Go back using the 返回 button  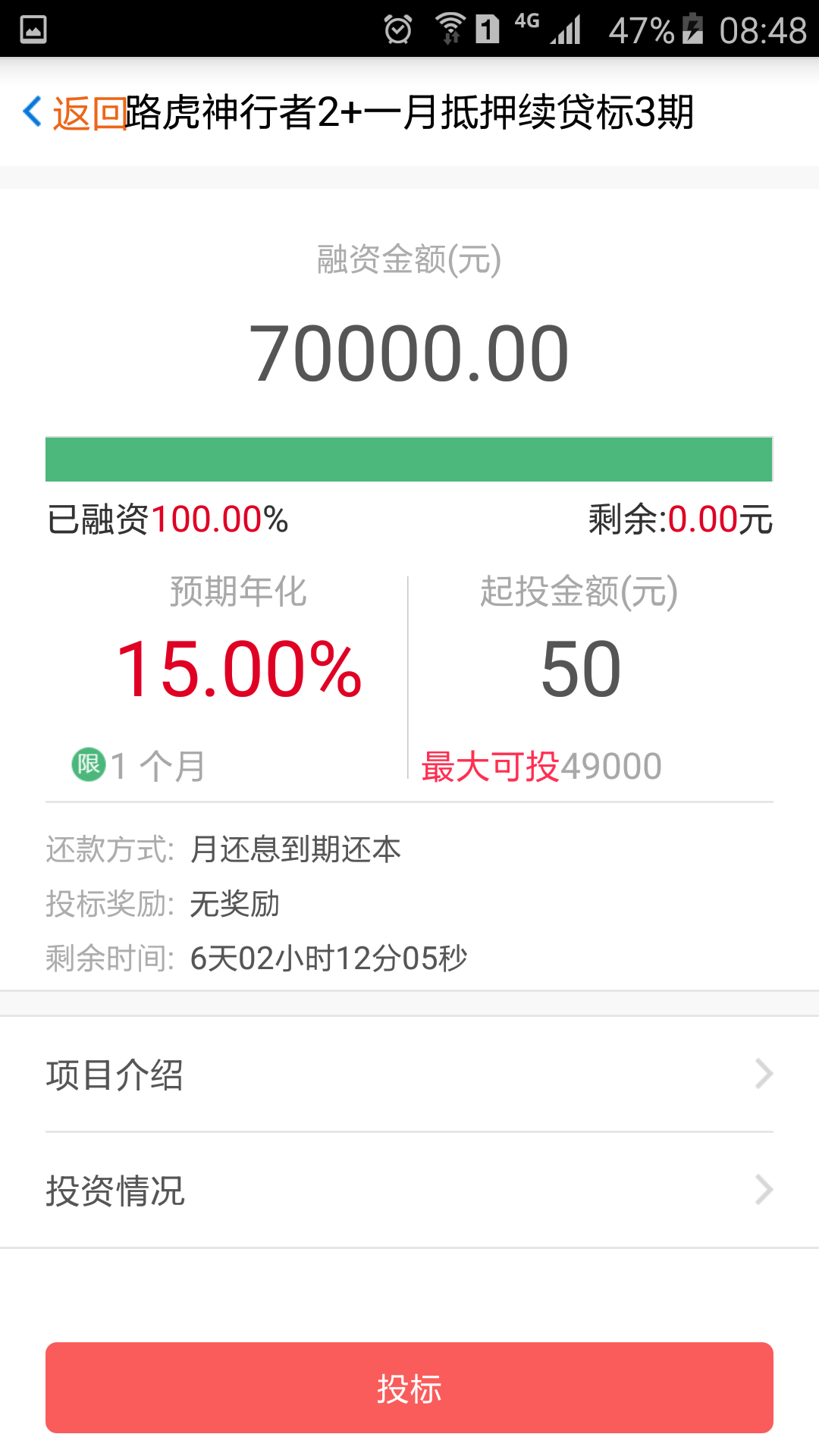tap(76, 113)
